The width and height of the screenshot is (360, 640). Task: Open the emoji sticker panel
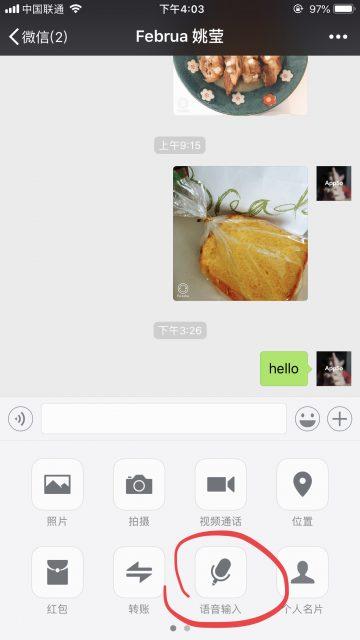tap(307, 419)
